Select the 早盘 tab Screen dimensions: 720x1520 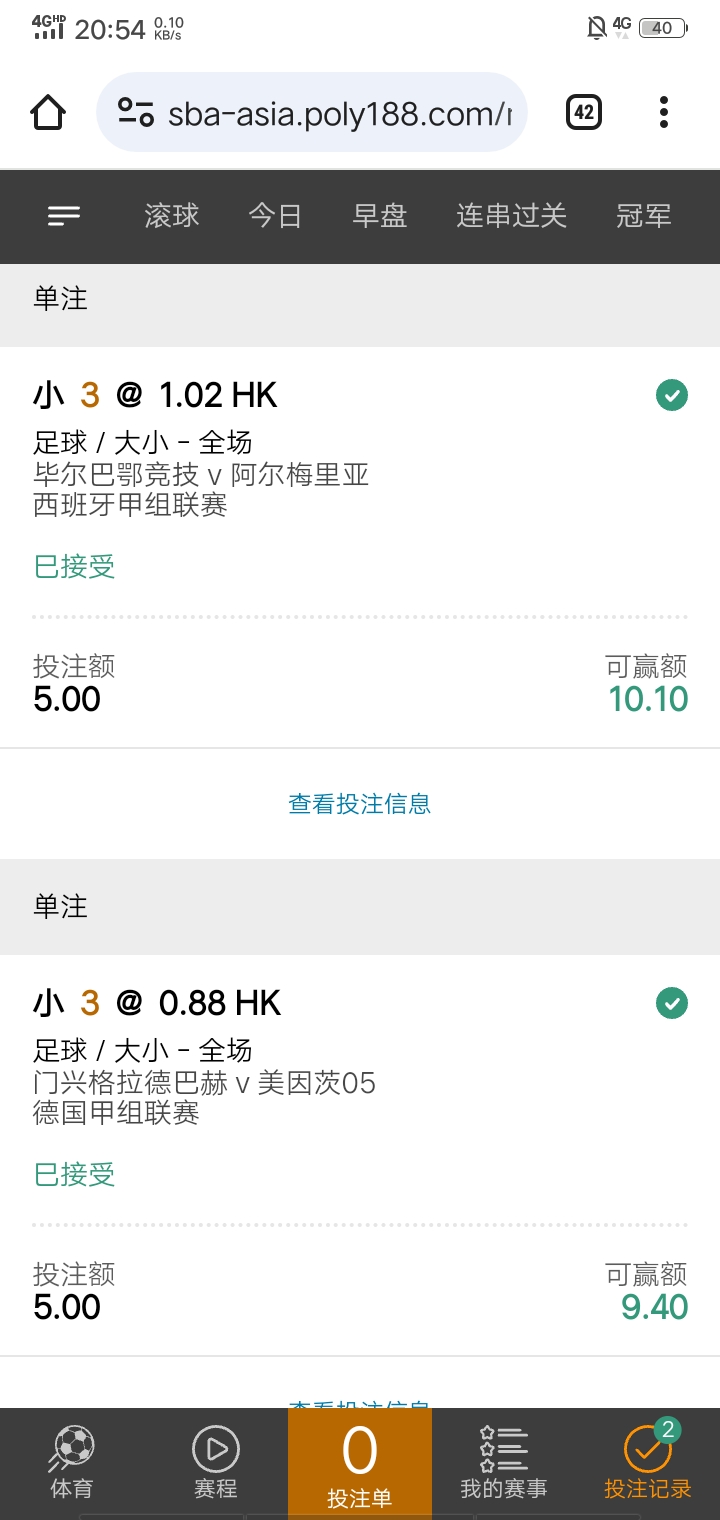[380, 215]
